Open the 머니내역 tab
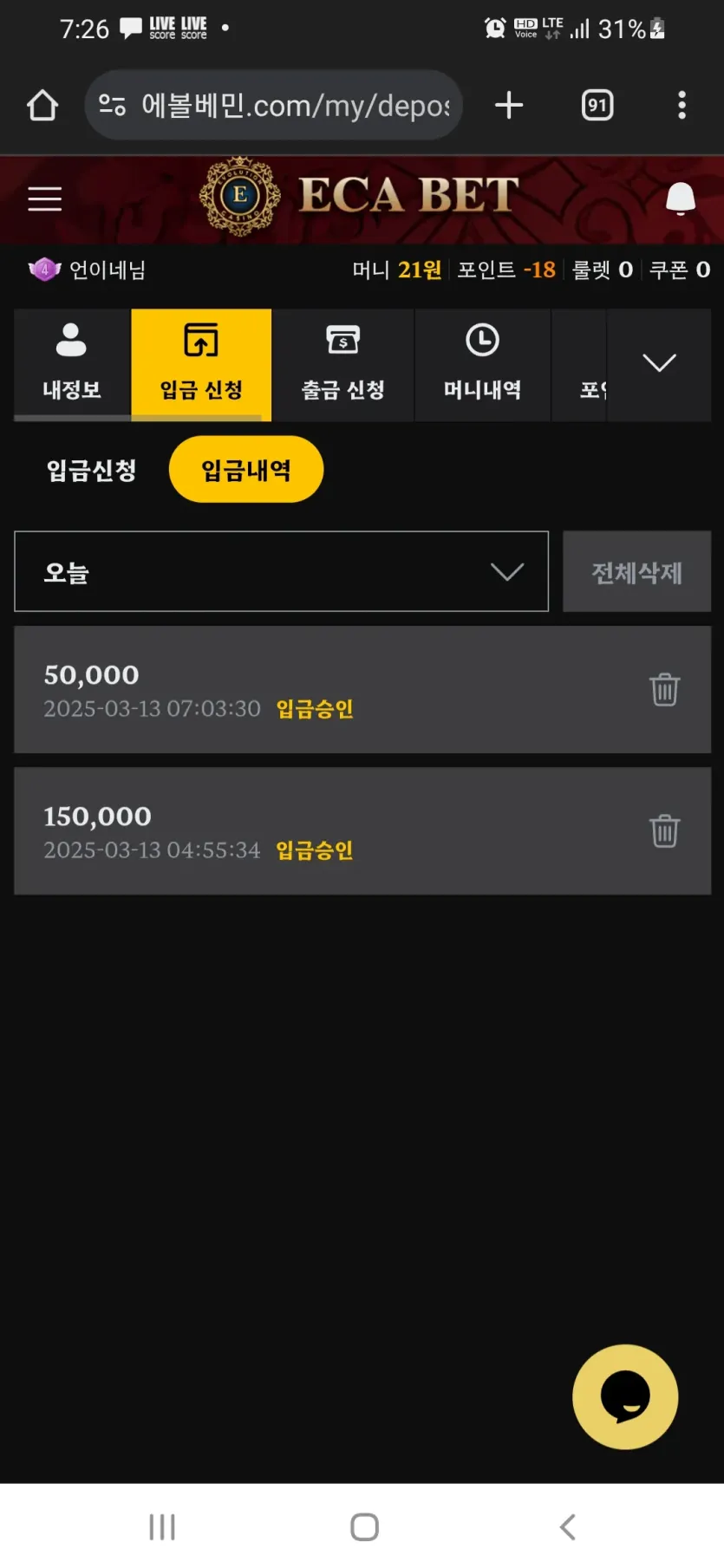The height and width of the screenshot is (1568, 724). pyautogui.click(x=483, y=365)
